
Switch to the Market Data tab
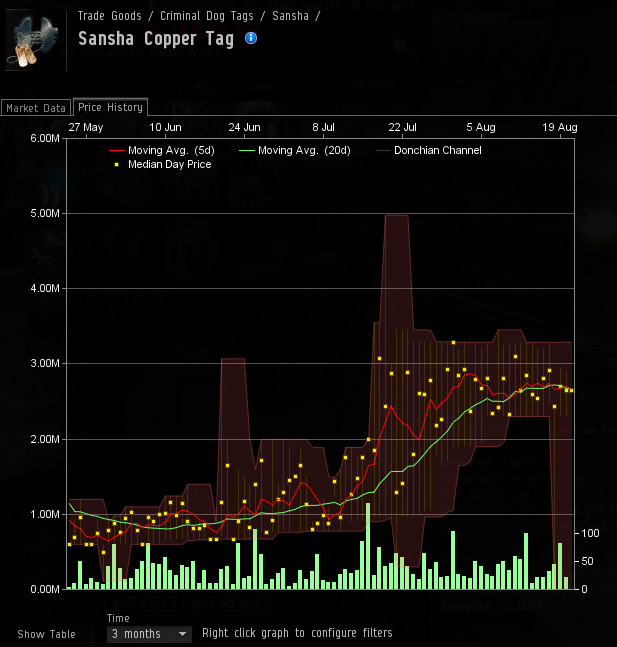[35, 108]
